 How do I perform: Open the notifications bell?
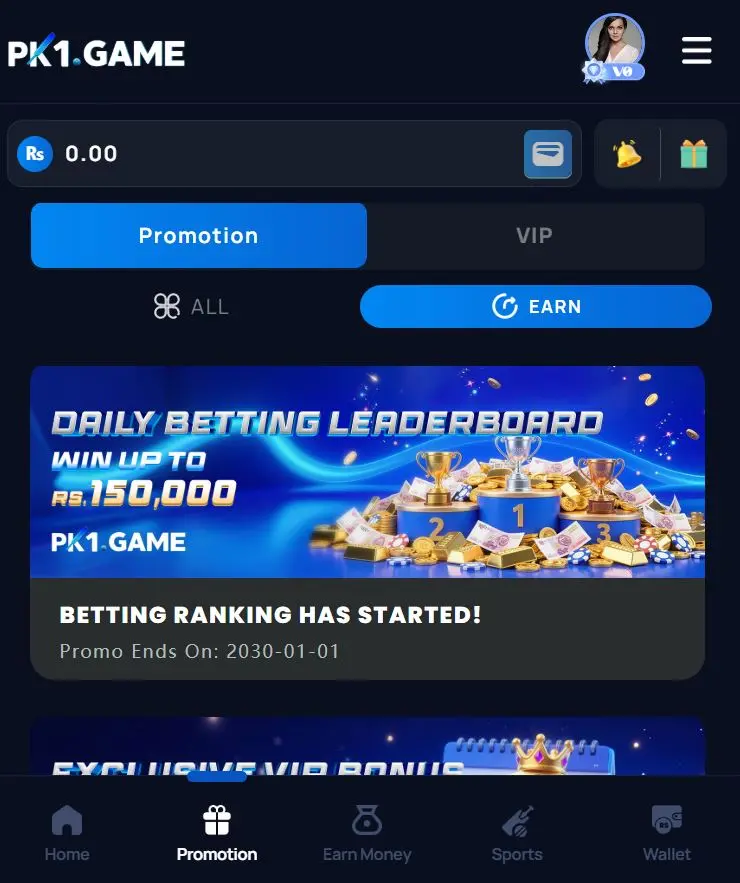(627, 154)
